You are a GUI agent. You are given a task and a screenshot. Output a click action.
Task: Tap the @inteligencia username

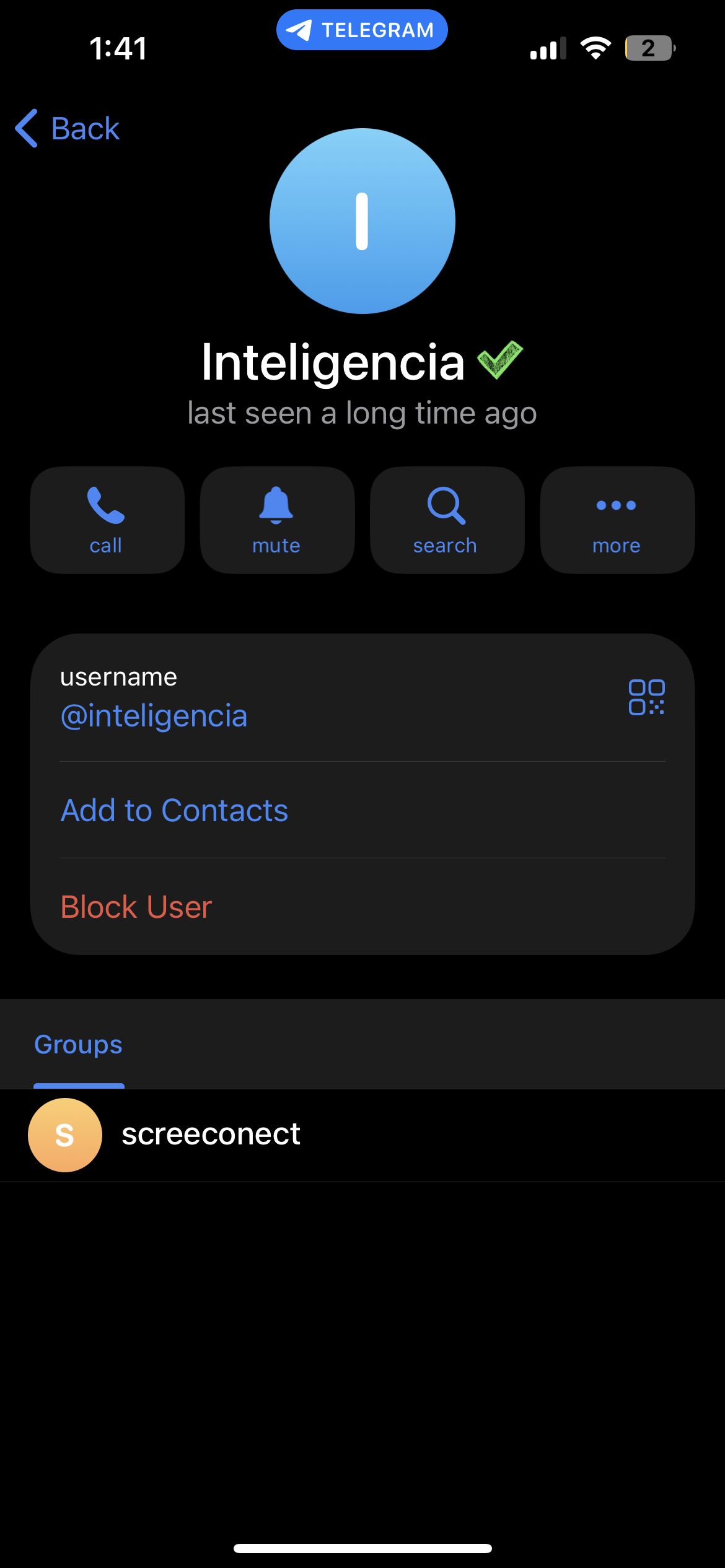tap(154, 716)
